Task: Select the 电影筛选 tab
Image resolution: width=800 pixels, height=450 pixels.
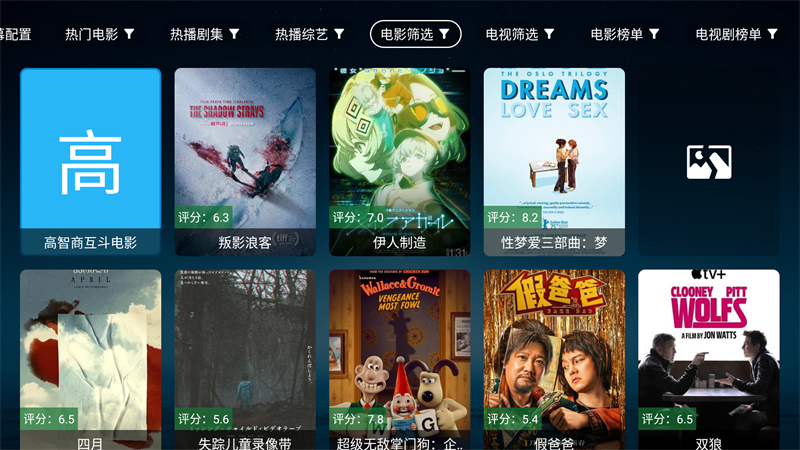Action: 415,34
